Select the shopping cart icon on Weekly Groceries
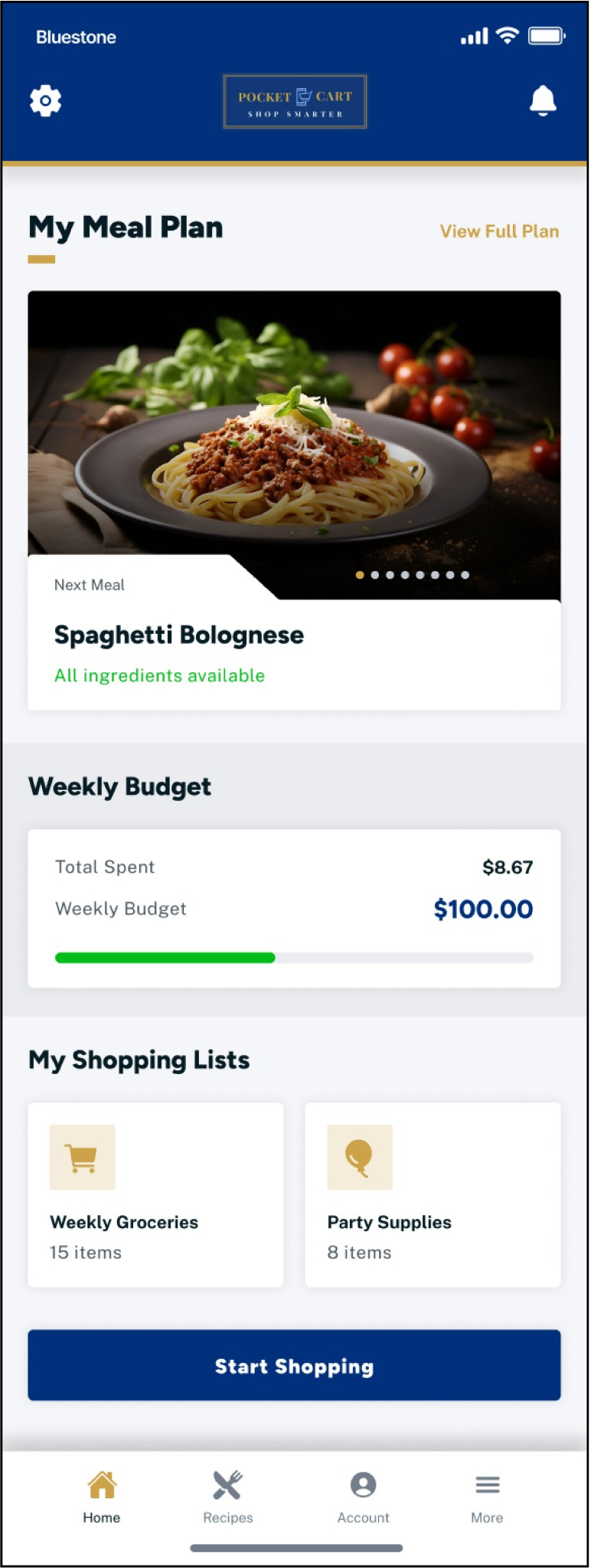The width and height of the screenshot is (591, 1568). (82, 1157)
